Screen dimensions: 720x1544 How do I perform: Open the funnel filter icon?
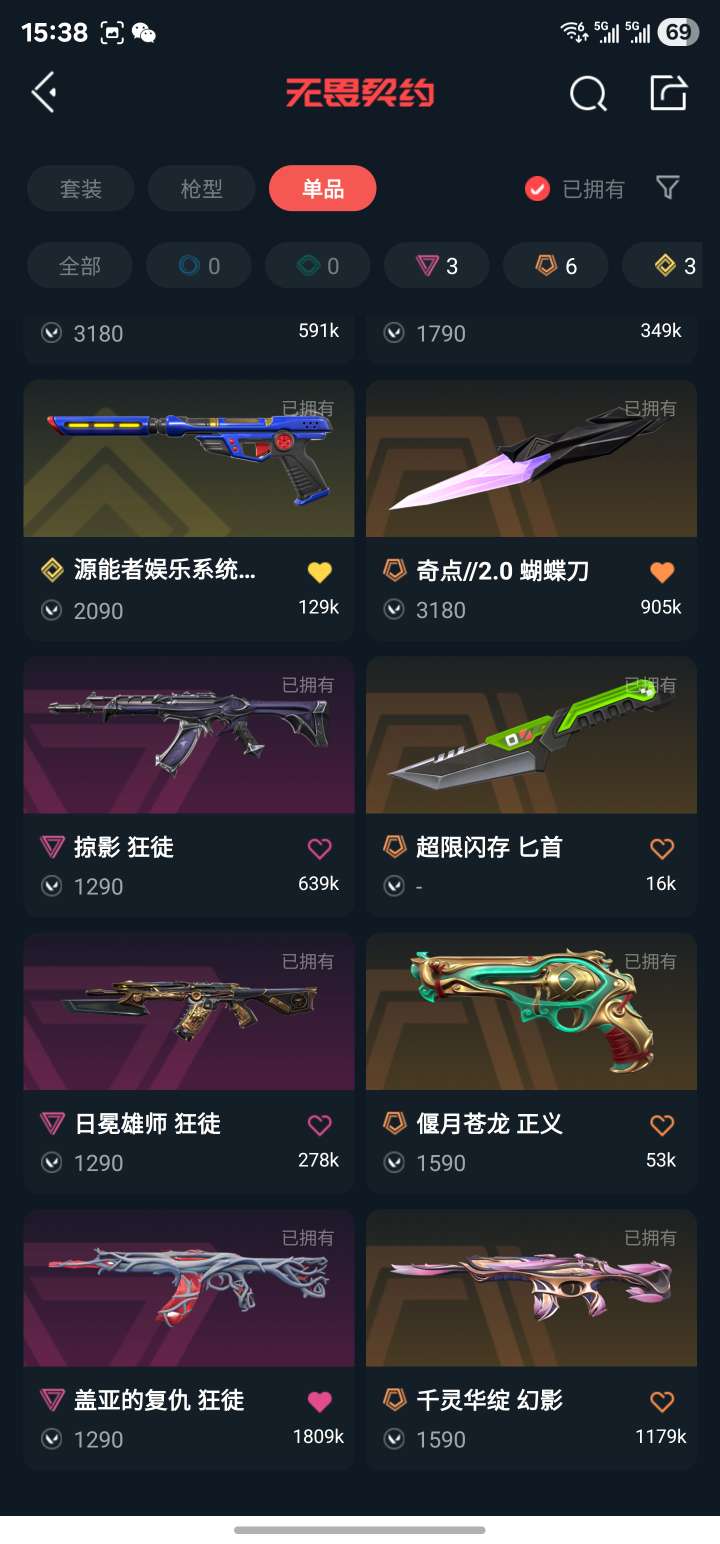pyautogui.click(x=667, y=187)
